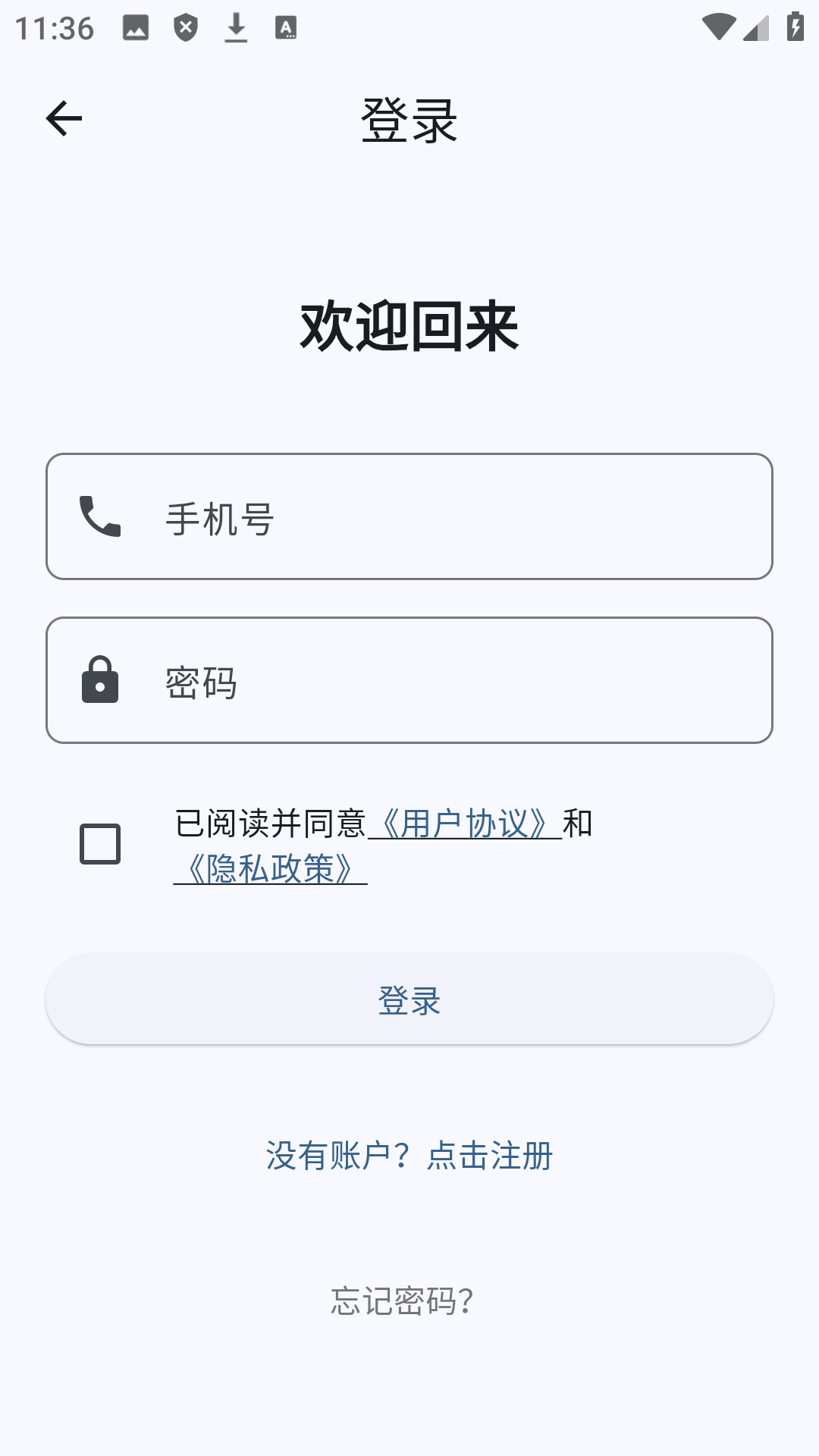This screenshot has height=1456, width=819.
Task: Check the agreement checkbox
Action: [x=100, y=844]
